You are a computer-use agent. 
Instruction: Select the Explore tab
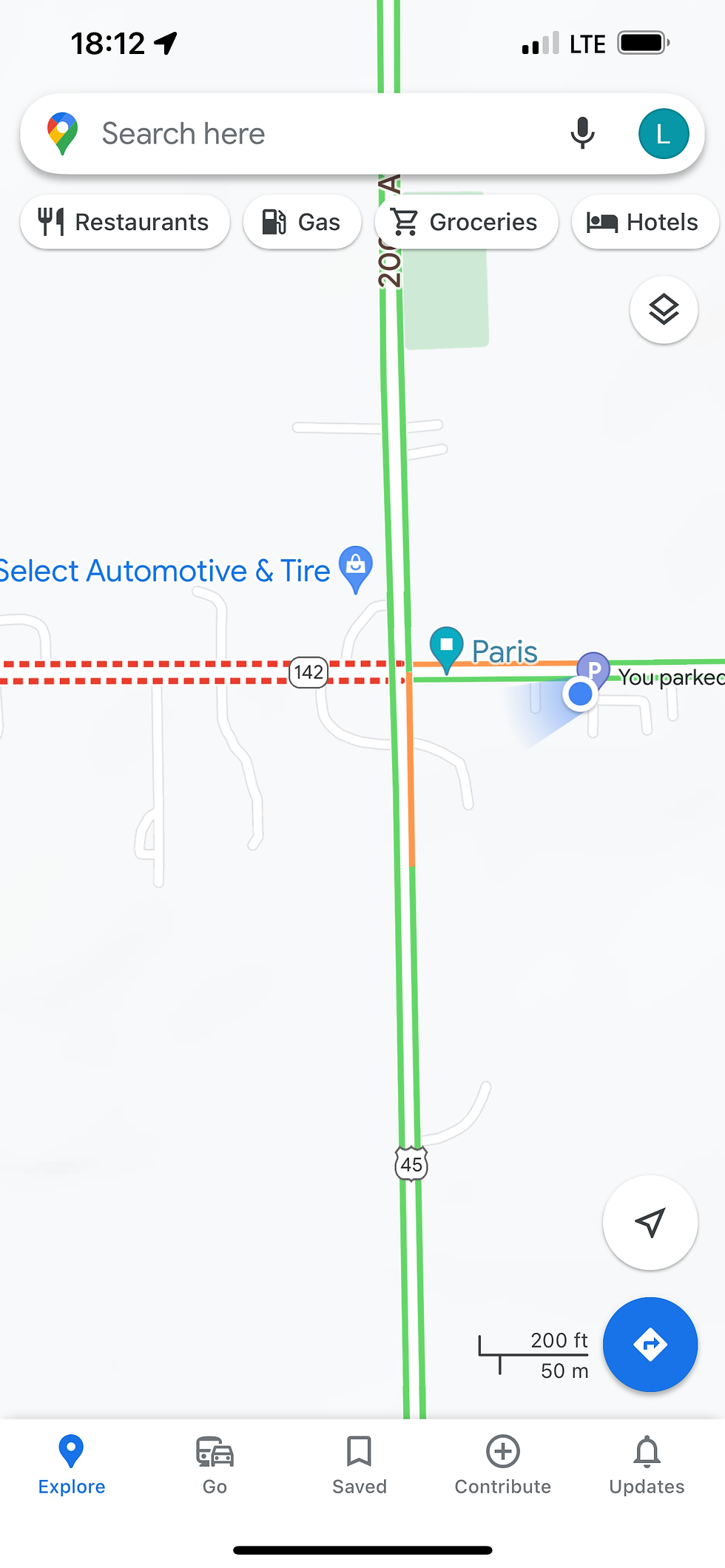(71, 1464)
